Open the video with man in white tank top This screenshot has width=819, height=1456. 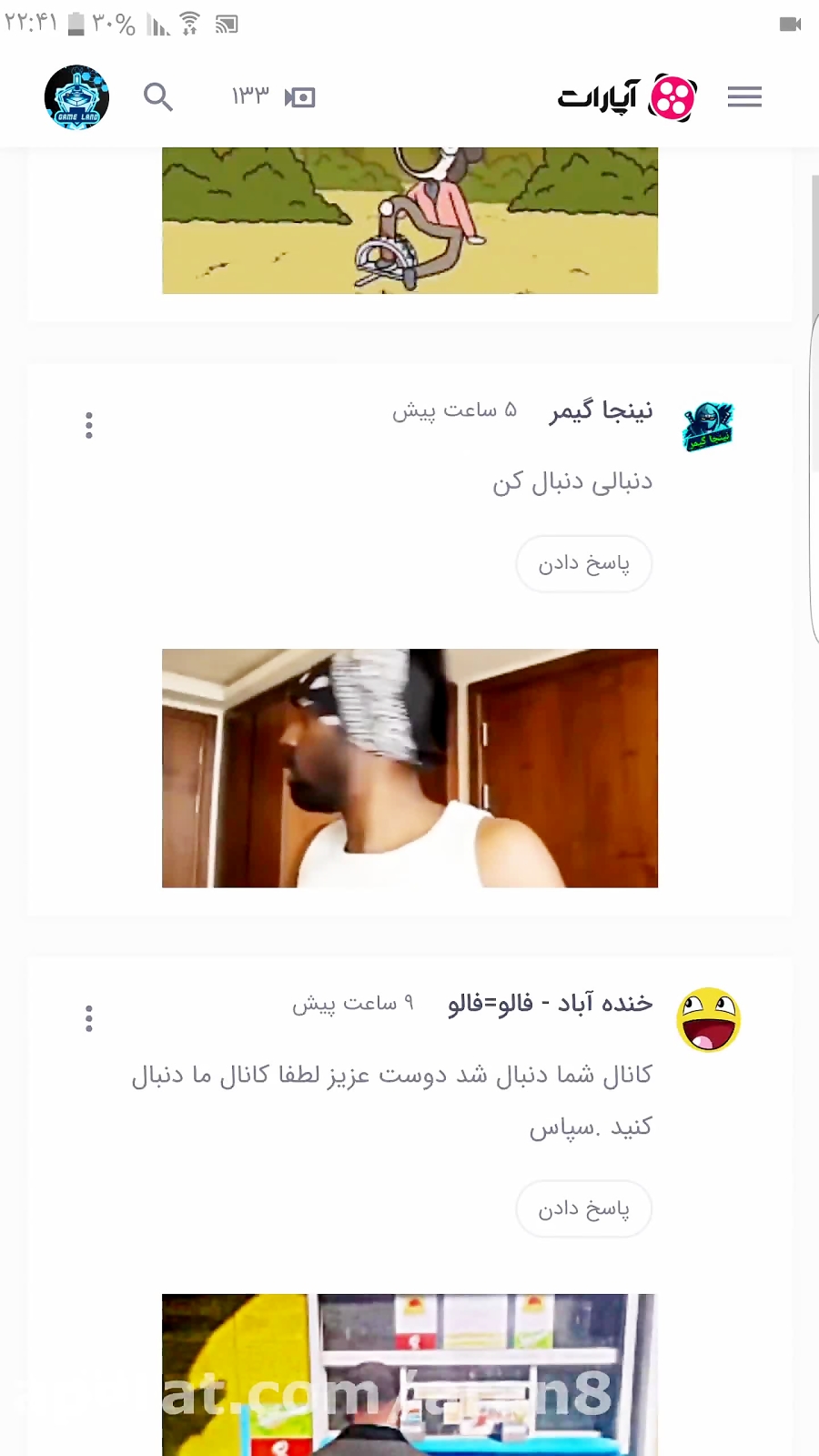click(x=409, y=768)
